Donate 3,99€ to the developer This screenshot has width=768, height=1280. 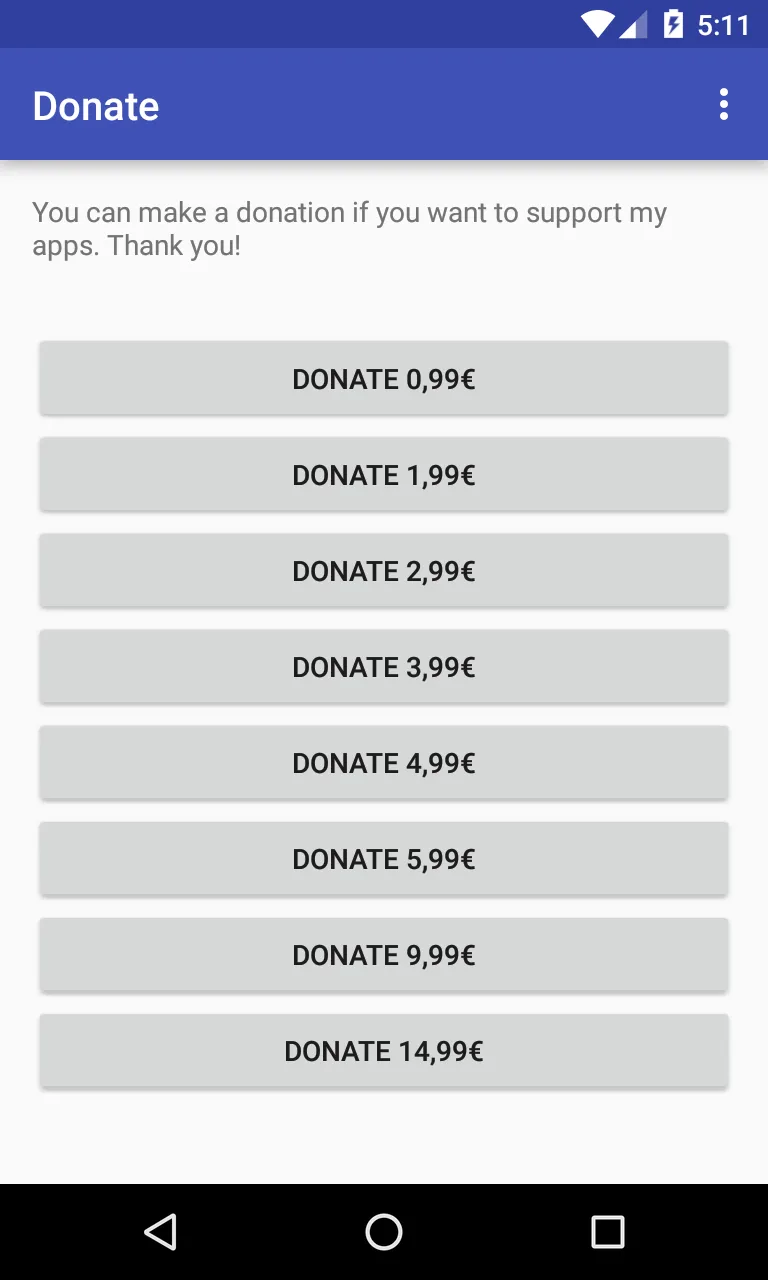coord(384,666)
